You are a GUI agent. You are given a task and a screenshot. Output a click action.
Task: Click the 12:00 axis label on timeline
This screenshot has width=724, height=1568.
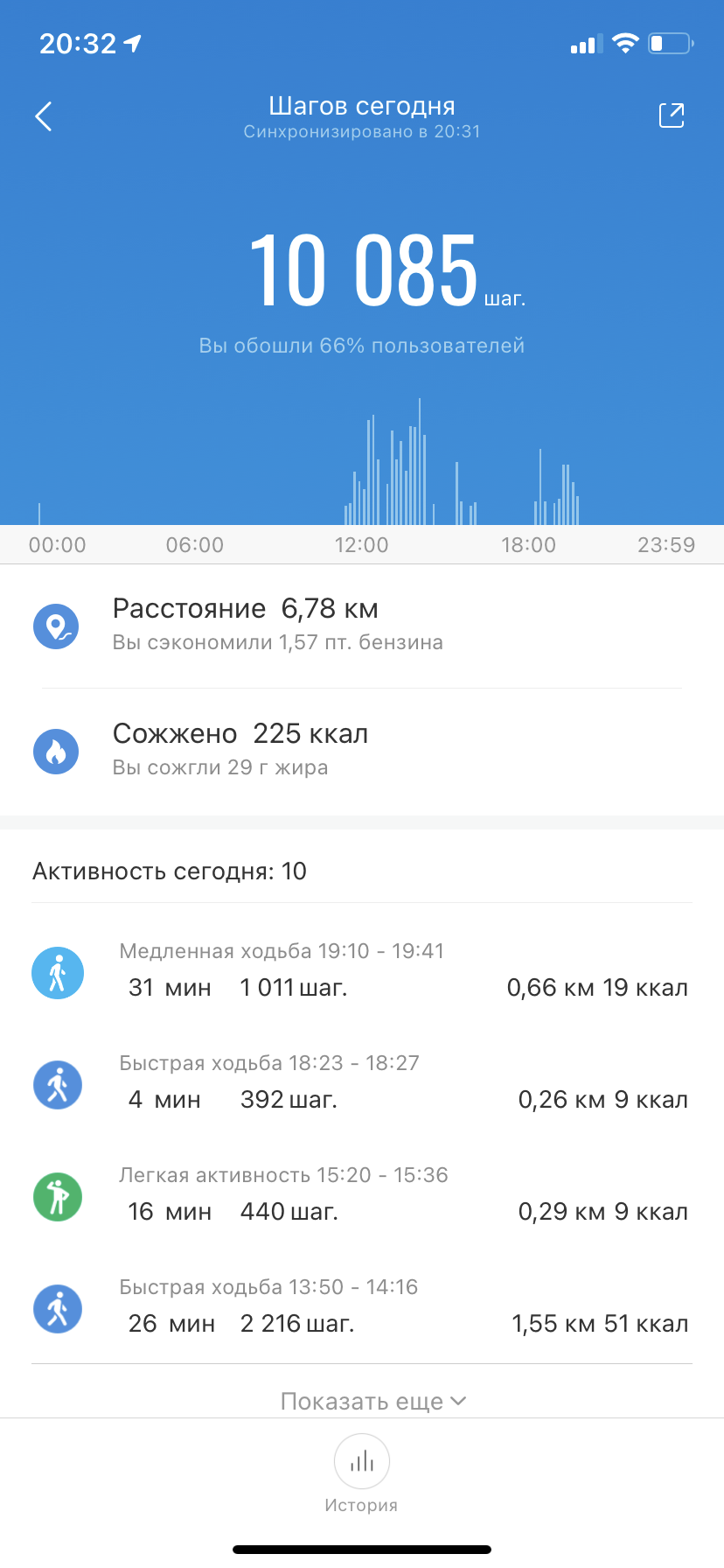pyautogui.click(x=363, y=544)
